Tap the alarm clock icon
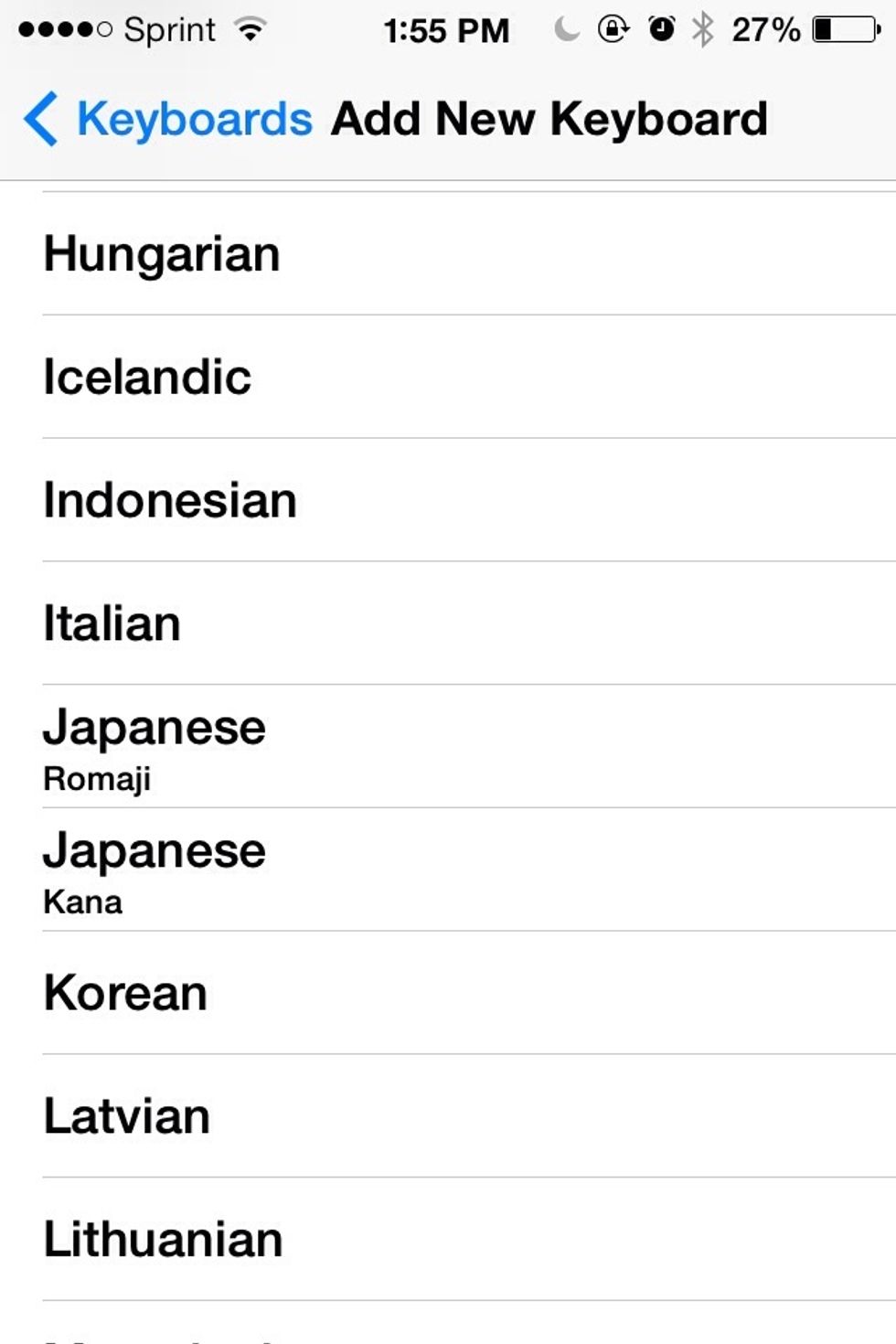The width and height of the screenshot is (896, 1344). pos(661,28)
